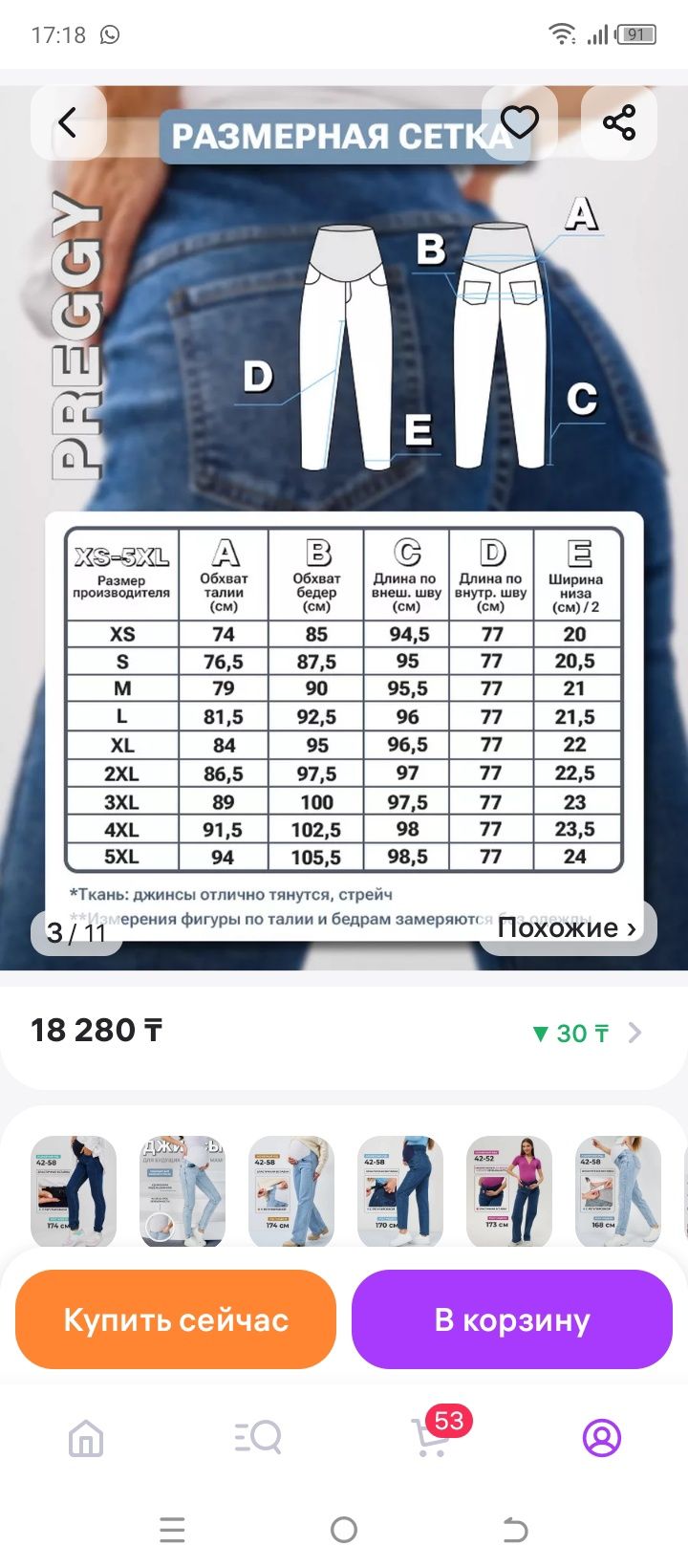This screenshot has height=1568, width=688.
Task: Open the first similar jeans thumbnail
Action: tap(74, 1191)
